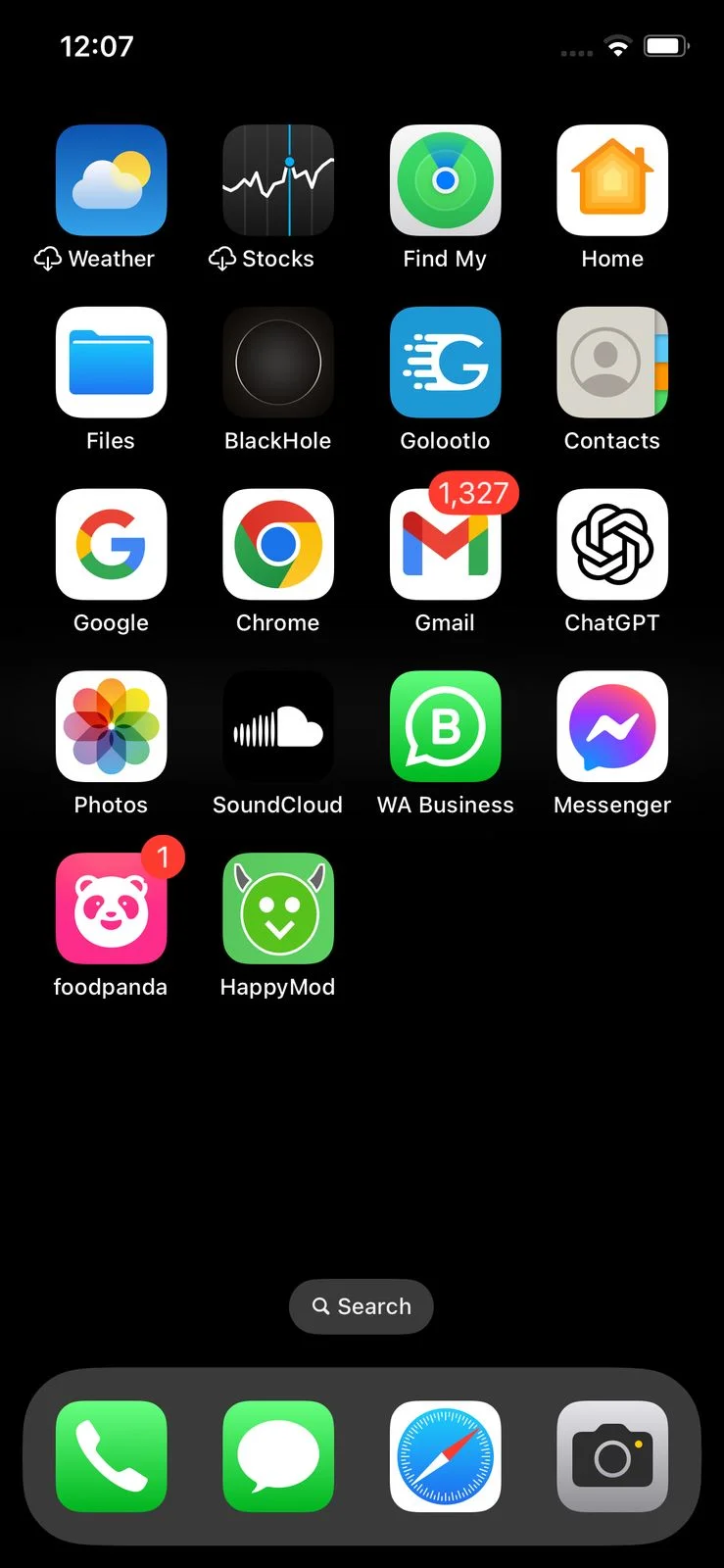
Task: Open the Photos app
Action: 111,727
